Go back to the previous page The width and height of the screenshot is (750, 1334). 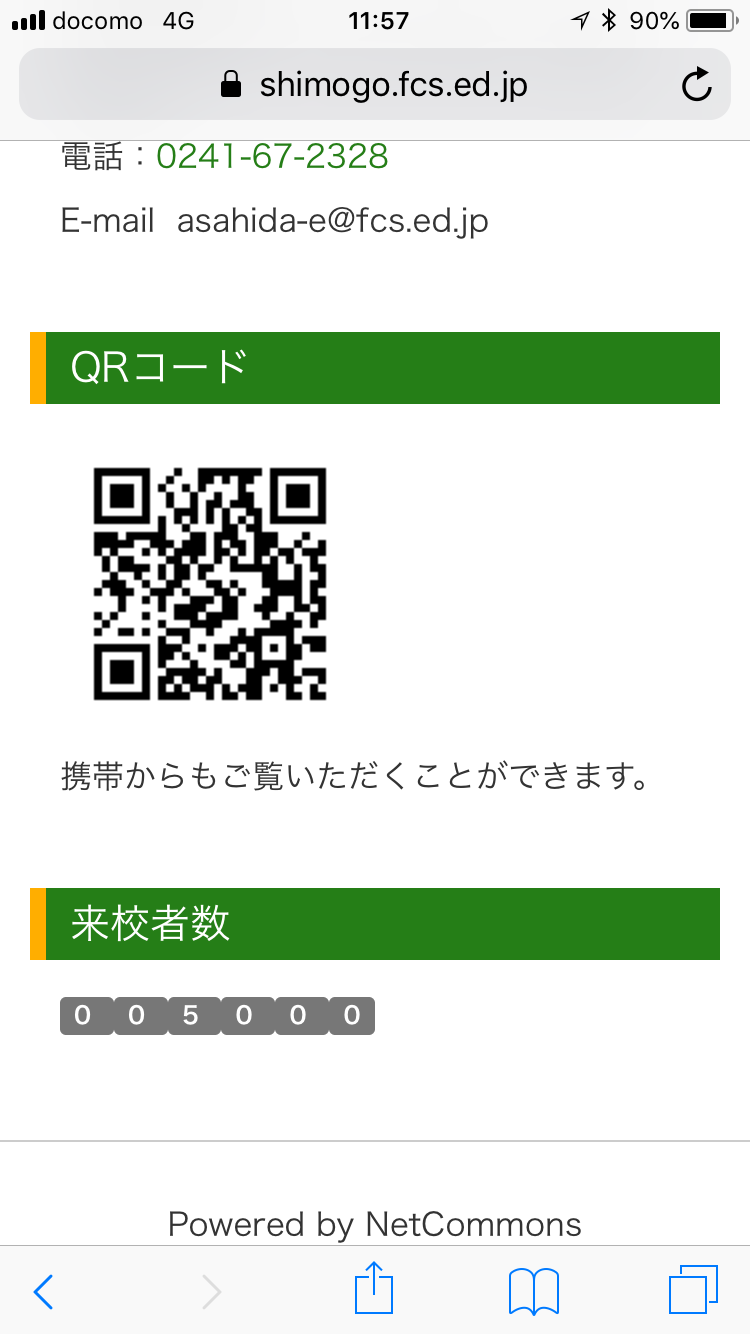click(43, 1291)
